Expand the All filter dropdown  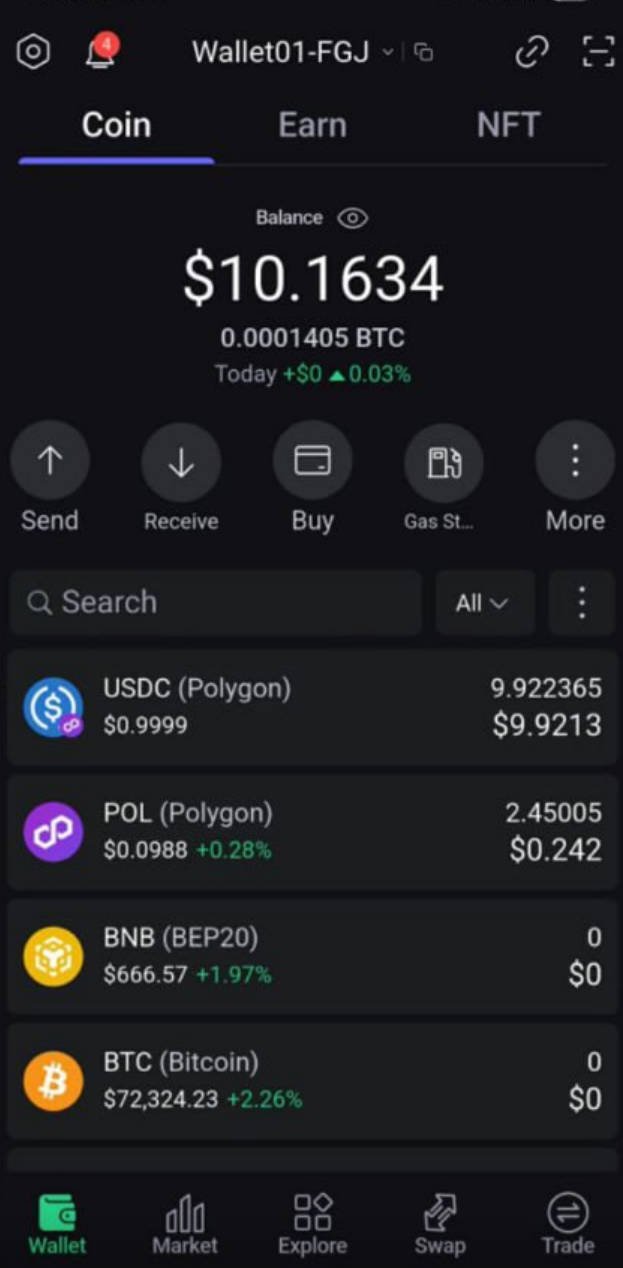point(484,603)
